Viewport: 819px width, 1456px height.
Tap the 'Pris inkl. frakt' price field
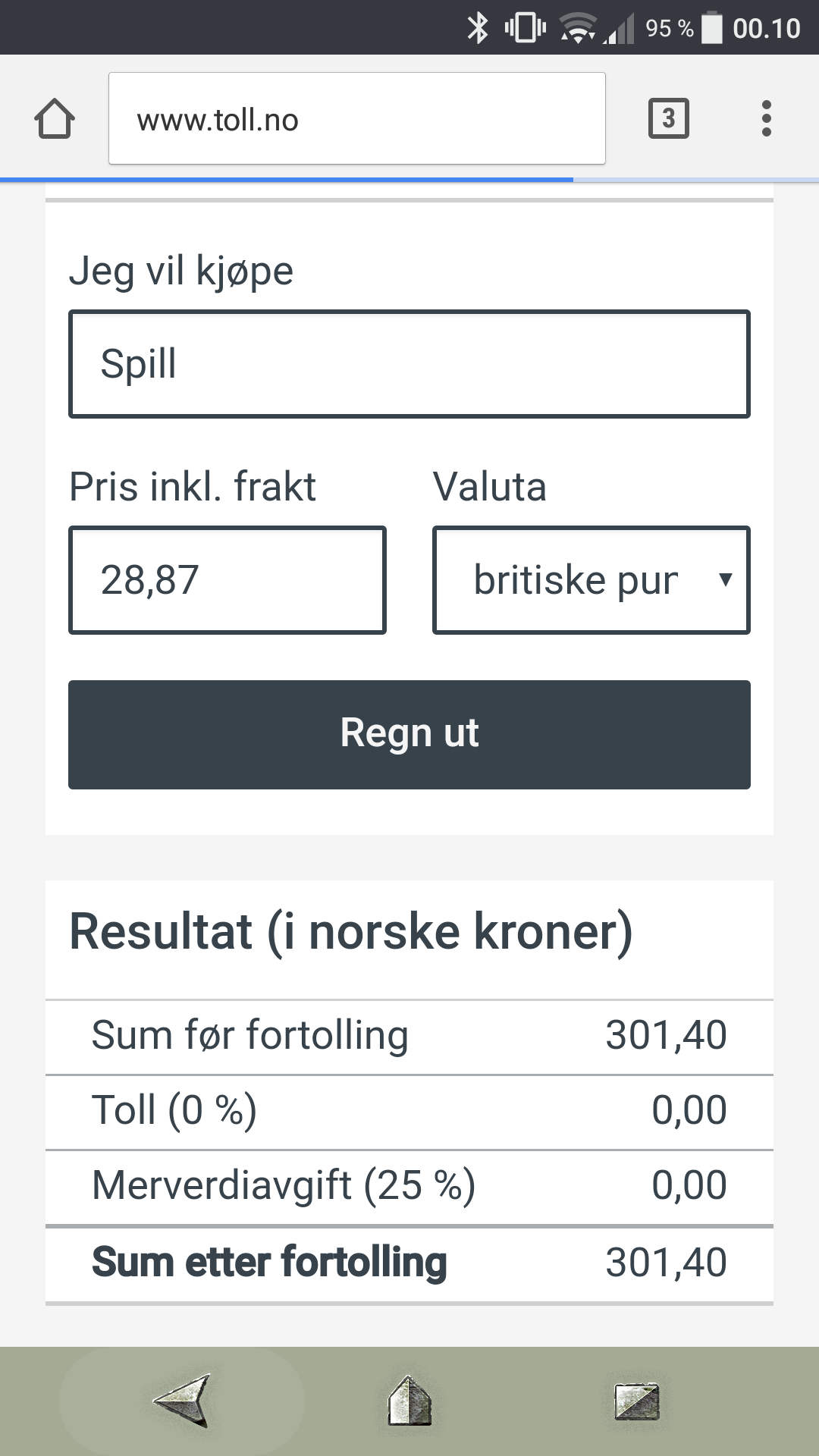227,580
